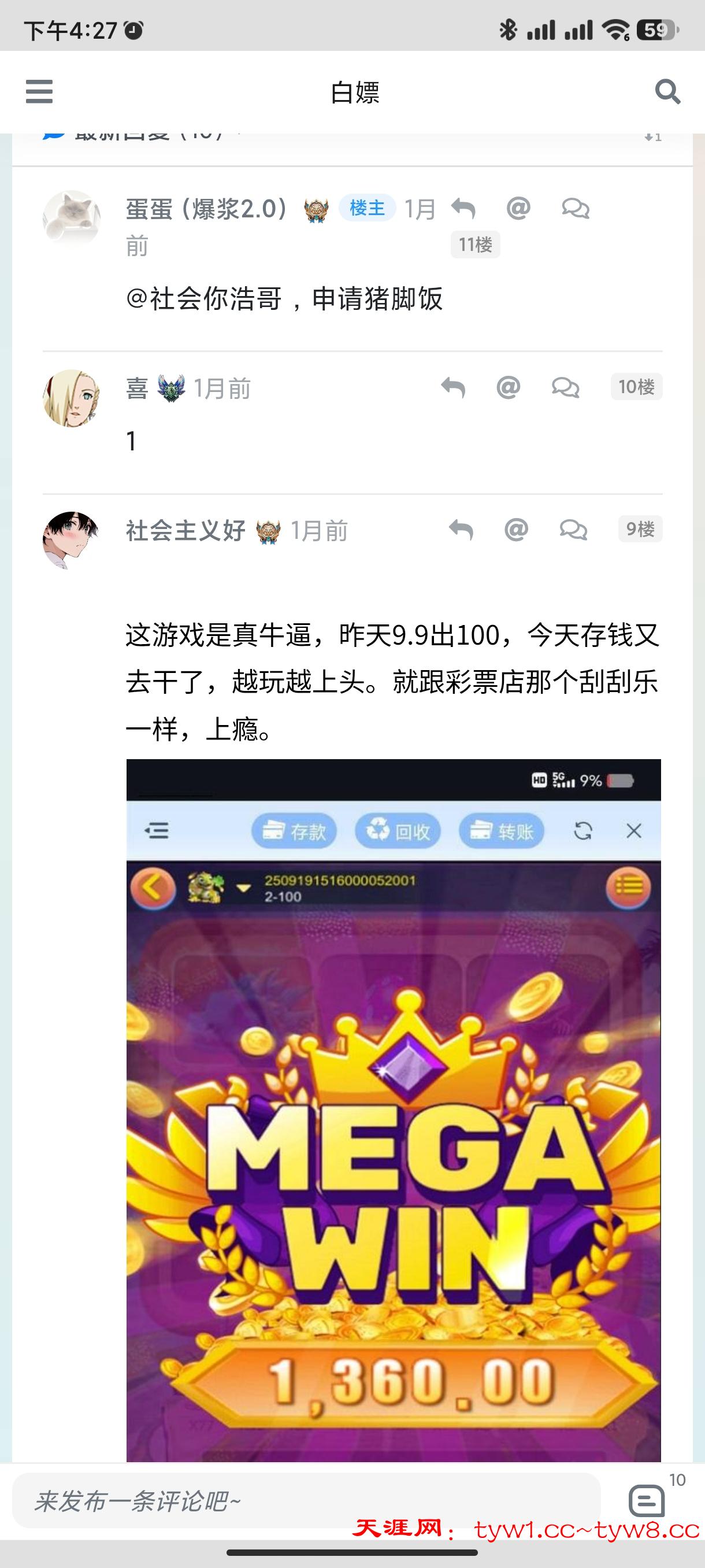The width and height of the screenshot is (705, 1568).
Task: Reply to 喜's comment
Action: (x=453, y=387)
